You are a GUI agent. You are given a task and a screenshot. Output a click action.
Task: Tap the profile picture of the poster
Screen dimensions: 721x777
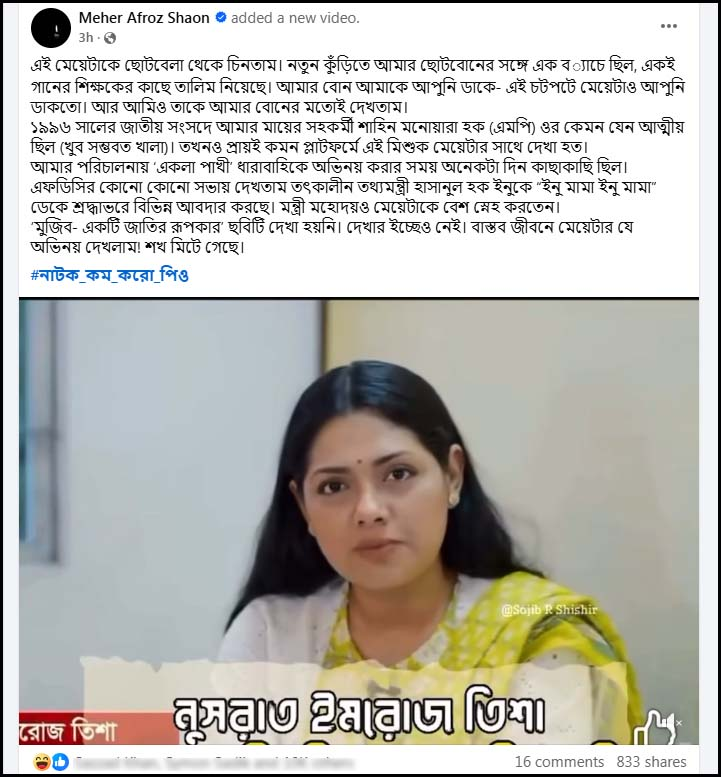tap(50, 27)
